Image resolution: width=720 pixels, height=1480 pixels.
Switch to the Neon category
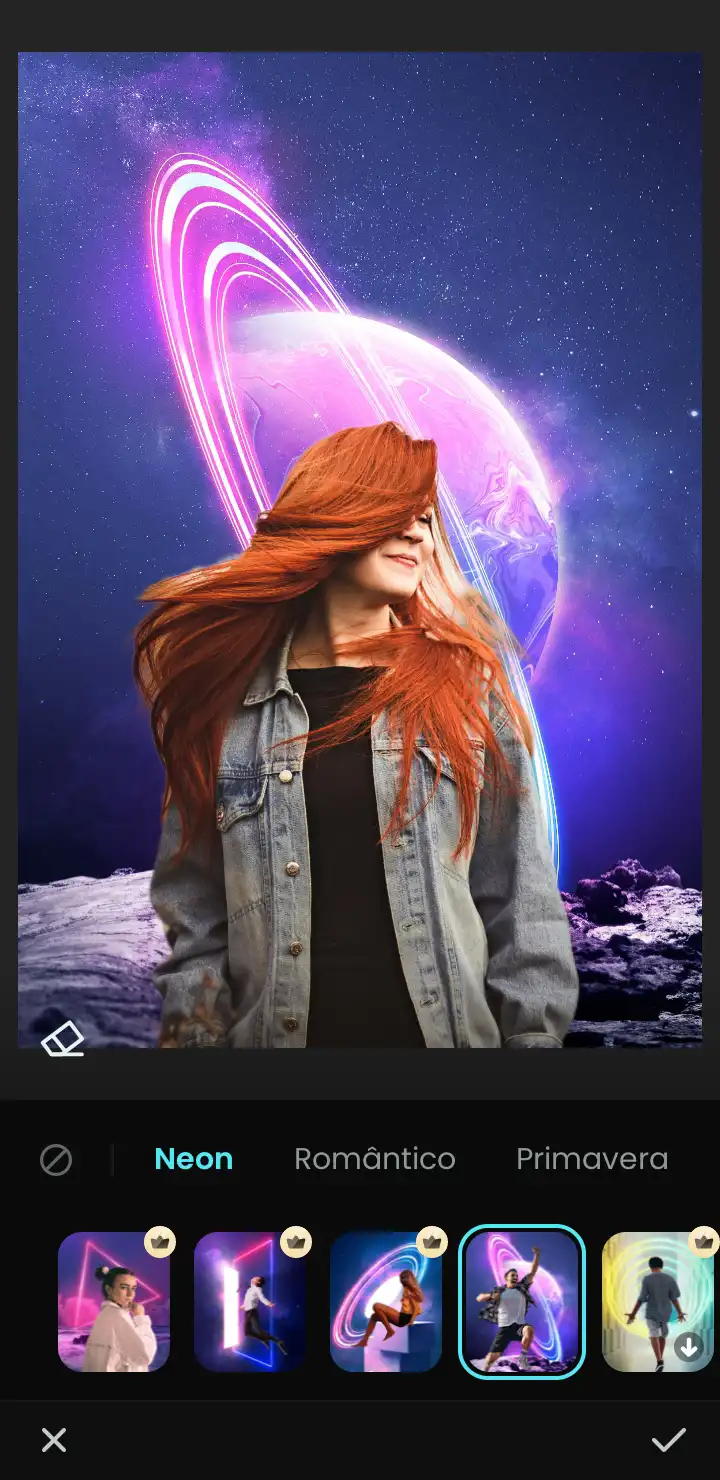(193, 1159)
